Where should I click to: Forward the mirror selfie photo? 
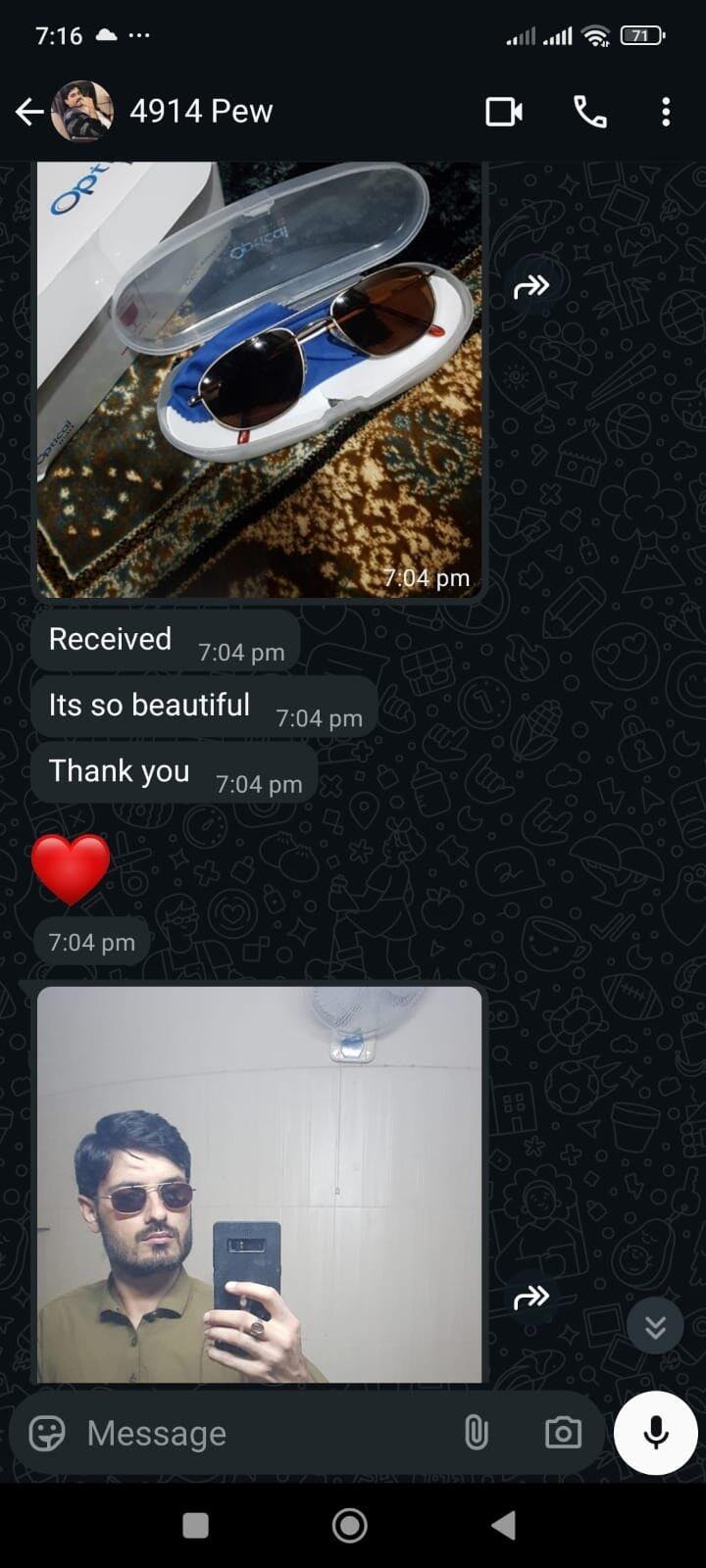pyautogui.click(x=531, y=1298)
